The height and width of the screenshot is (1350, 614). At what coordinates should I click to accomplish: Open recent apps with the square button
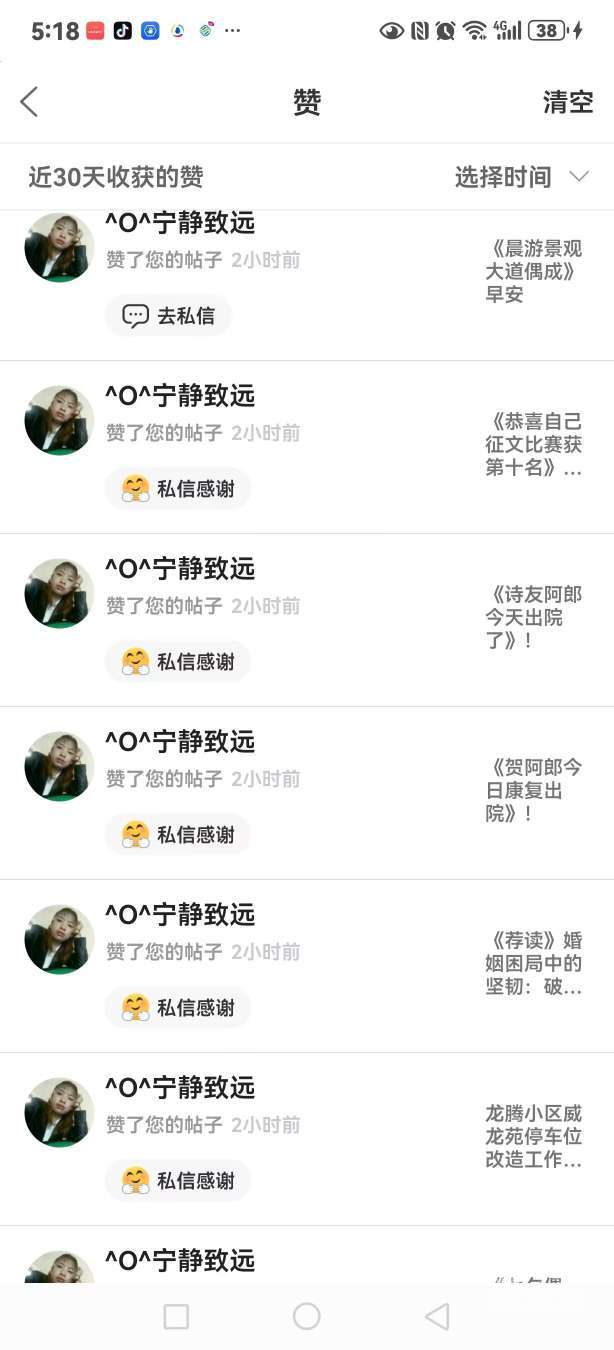tap(176, 1317)
